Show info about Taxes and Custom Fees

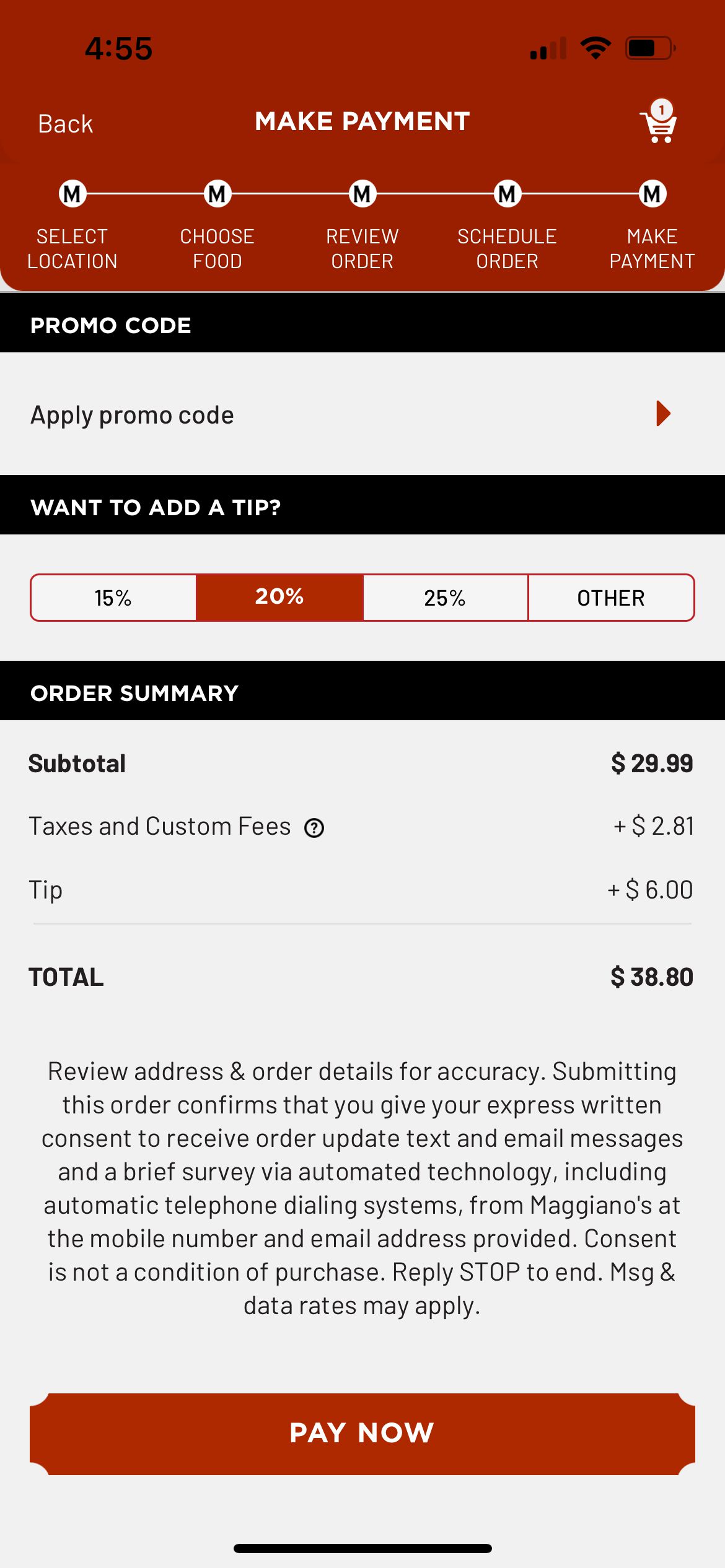click(x=314, y=828)
